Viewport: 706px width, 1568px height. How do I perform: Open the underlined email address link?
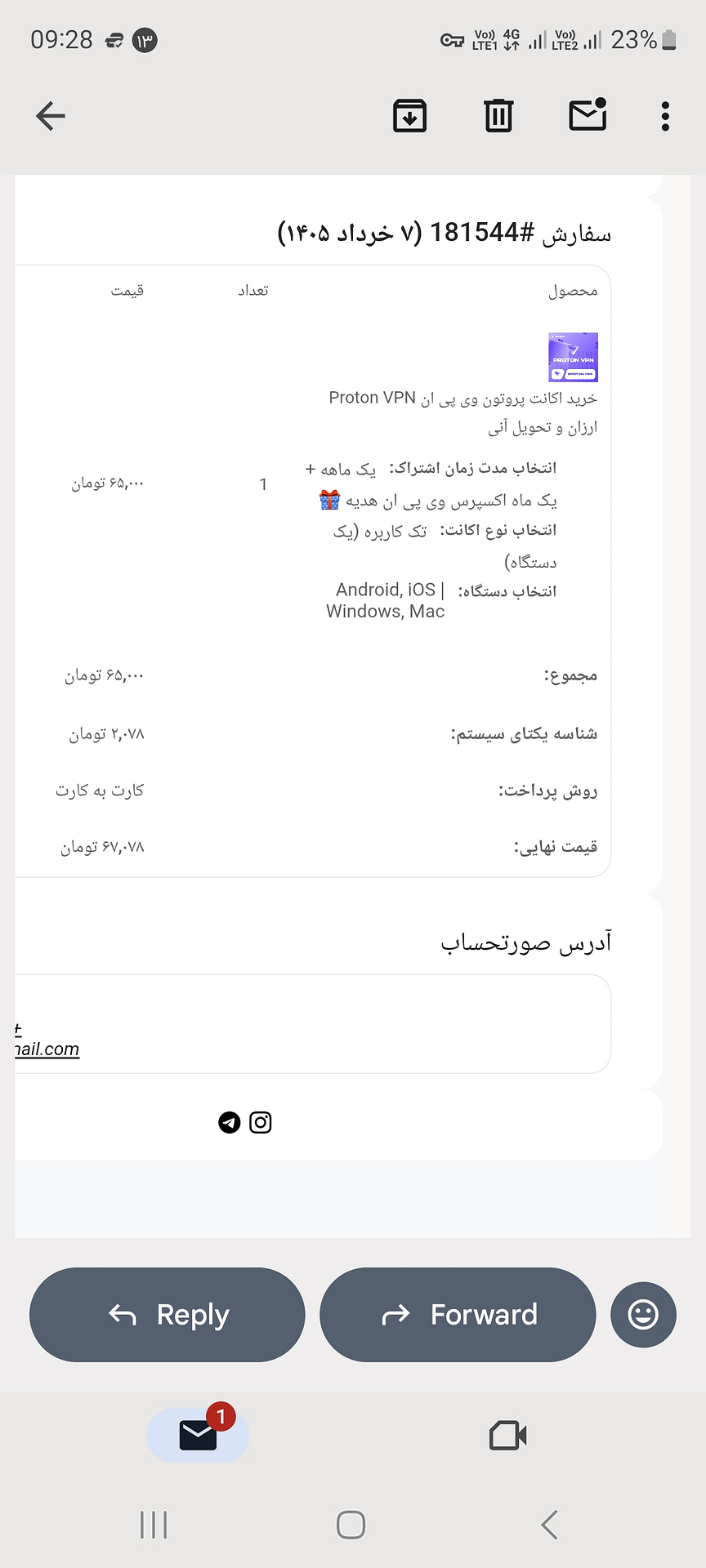pyautogui.click(x=47, y=1049)
